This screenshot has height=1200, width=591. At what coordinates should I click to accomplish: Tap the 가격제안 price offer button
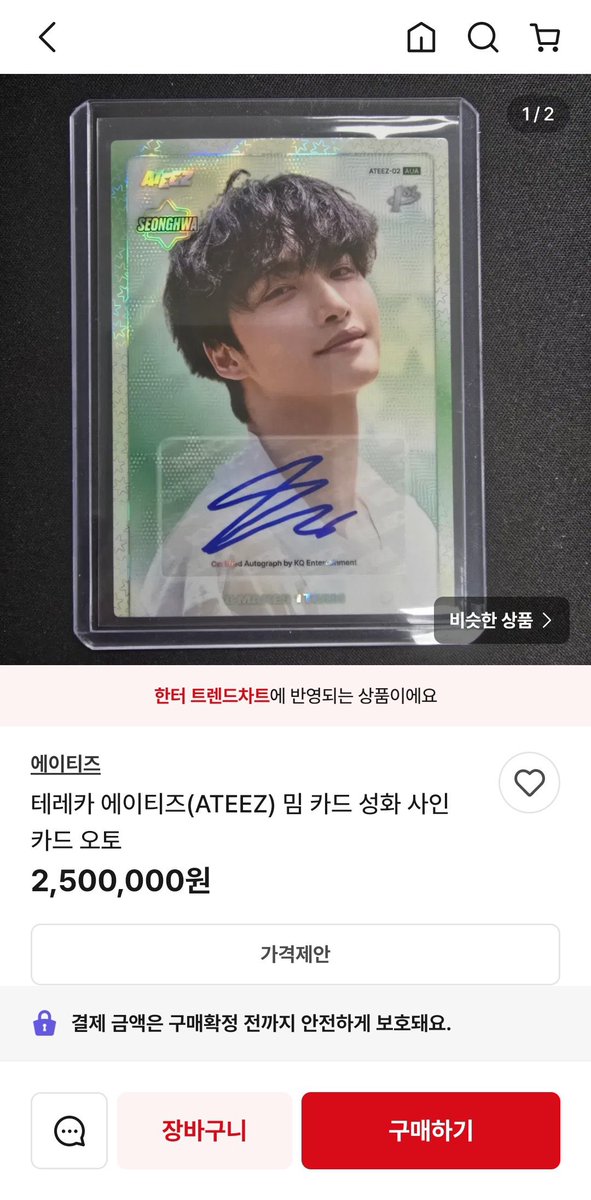[295, 954]
